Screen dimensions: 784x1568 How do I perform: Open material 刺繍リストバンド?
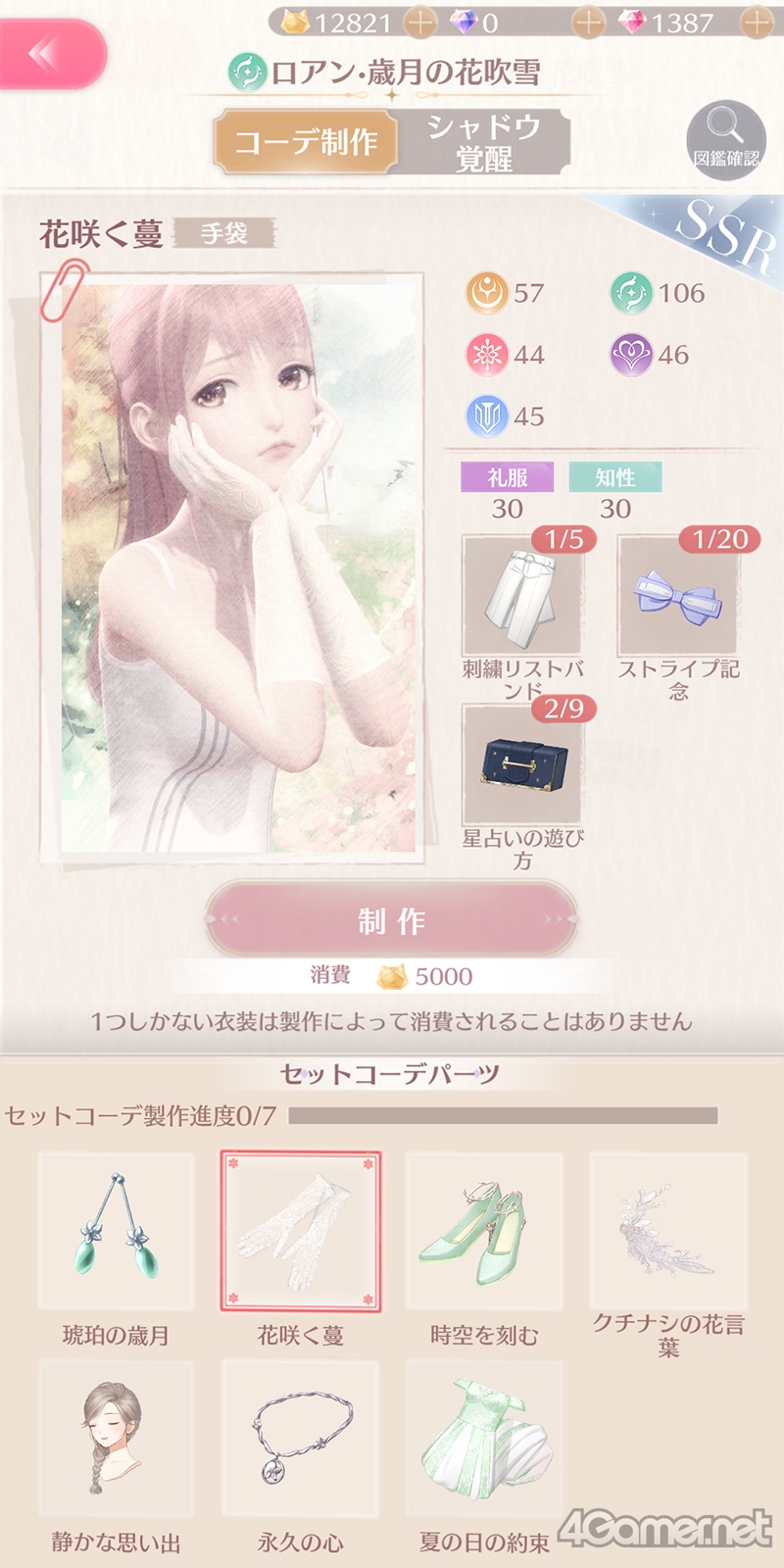pyautogui.click(x=522, y=596)
